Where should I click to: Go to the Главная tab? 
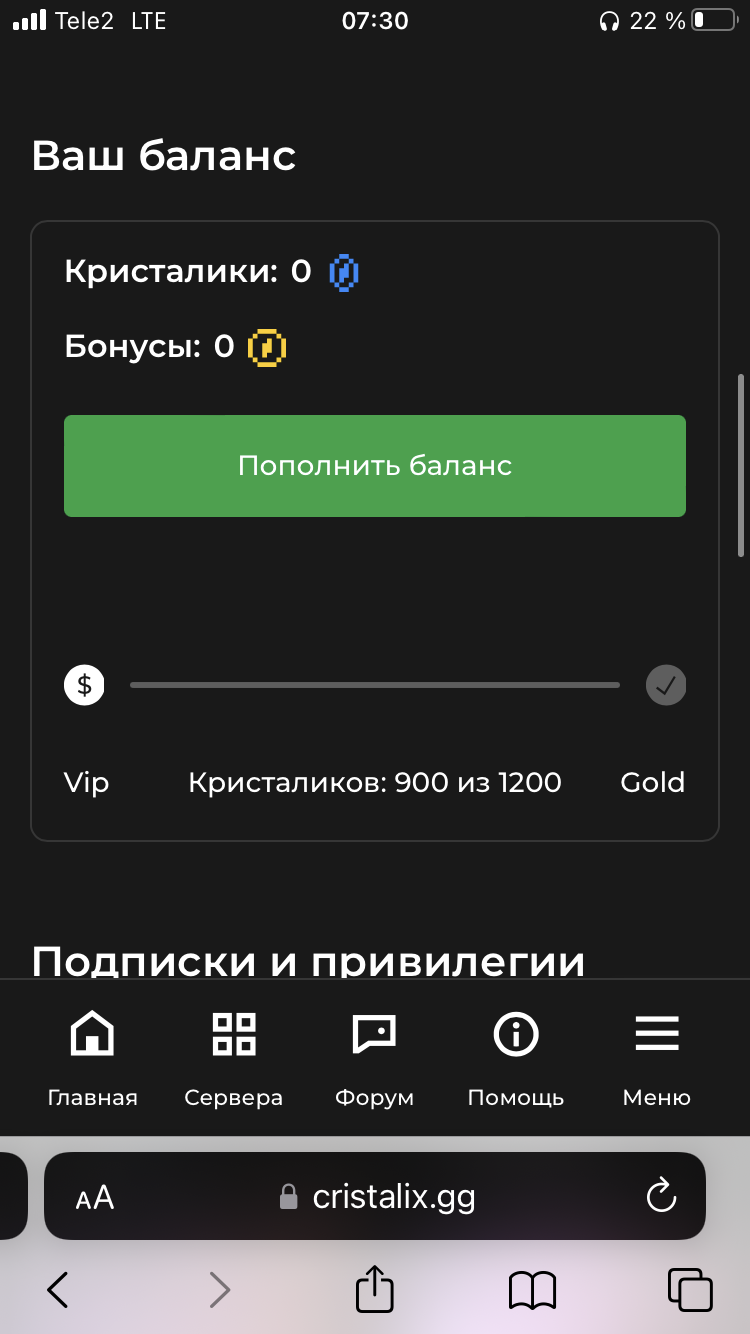point(92,1059)
